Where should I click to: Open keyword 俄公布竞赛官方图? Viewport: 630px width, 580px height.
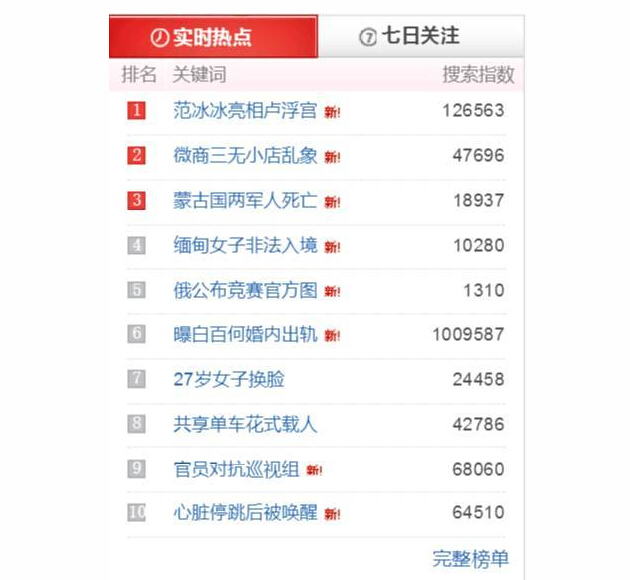(x=245, y=290)
